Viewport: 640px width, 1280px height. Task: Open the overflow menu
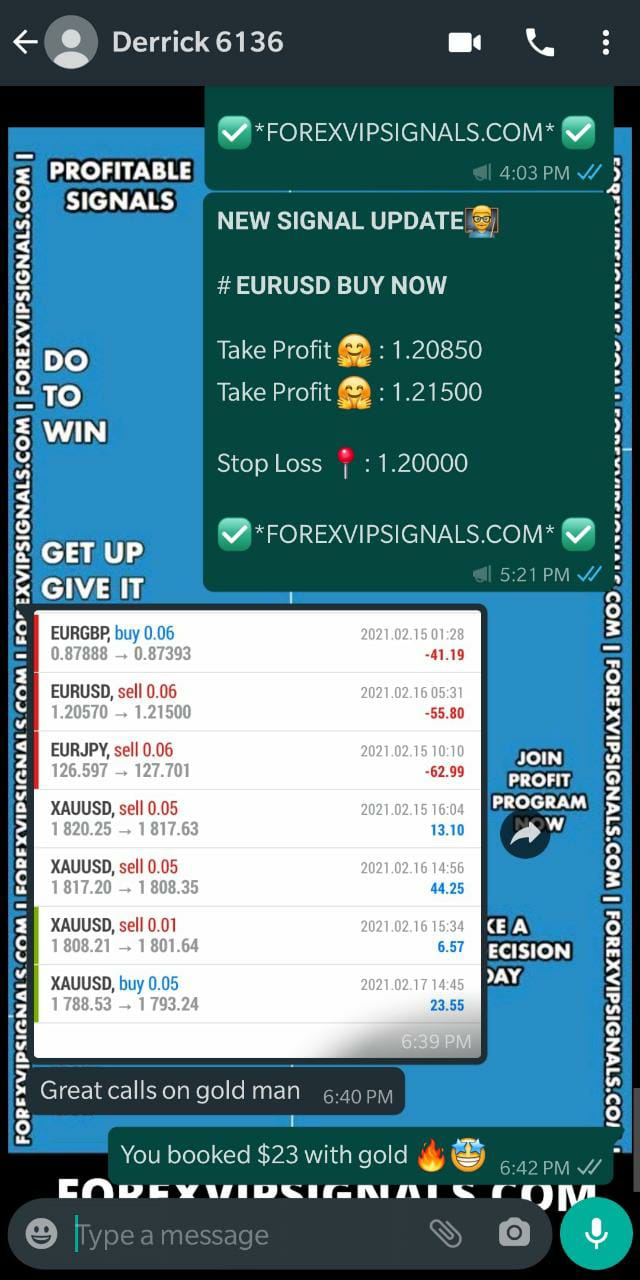point(606,42)
